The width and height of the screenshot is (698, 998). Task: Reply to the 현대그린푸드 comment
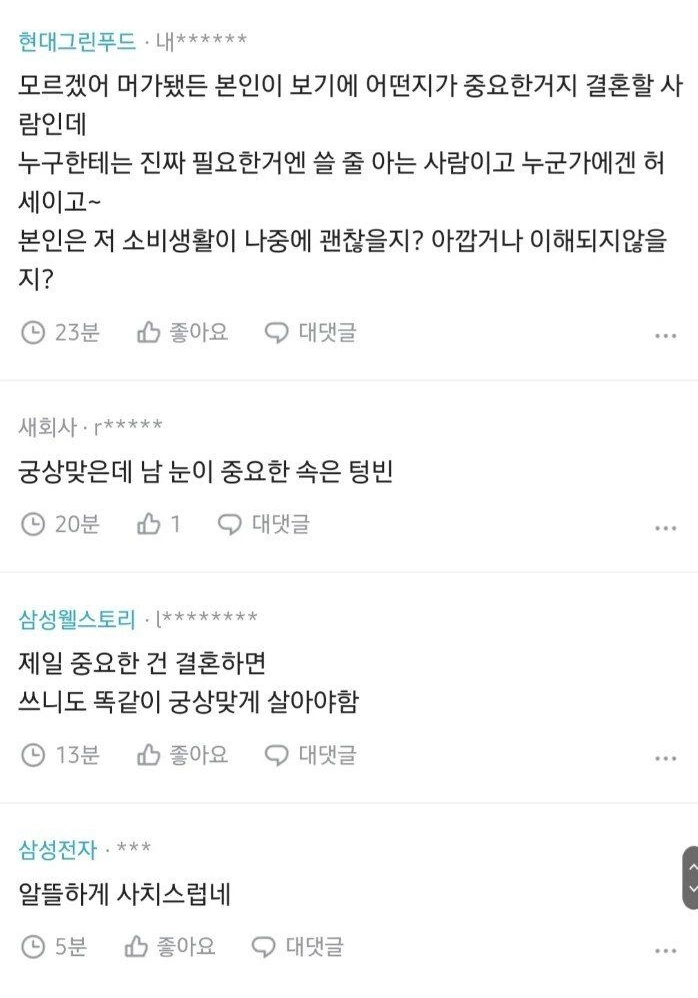310,333
